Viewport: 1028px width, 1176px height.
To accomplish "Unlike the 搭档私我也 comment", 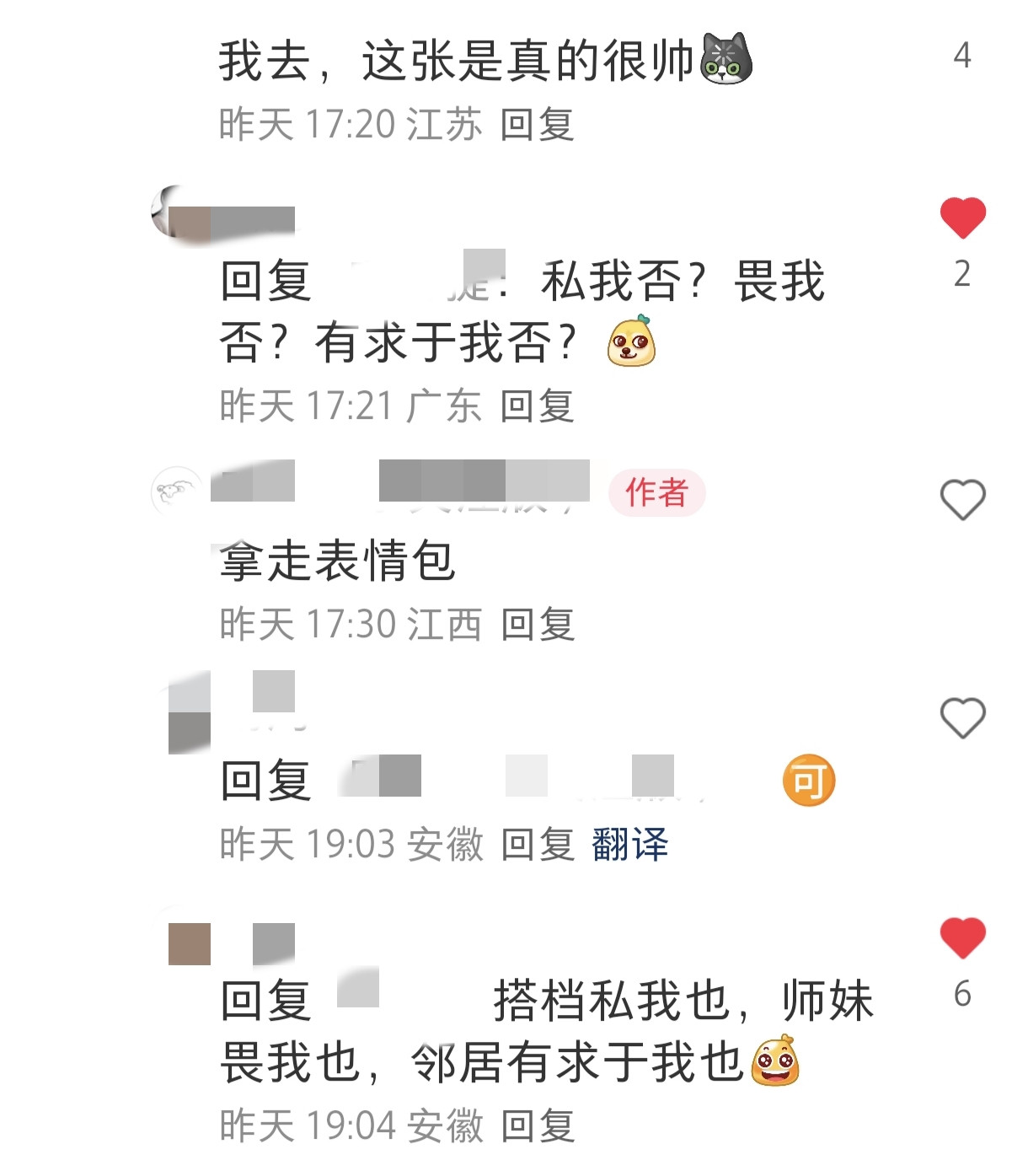I will click(x=962, y=937).
